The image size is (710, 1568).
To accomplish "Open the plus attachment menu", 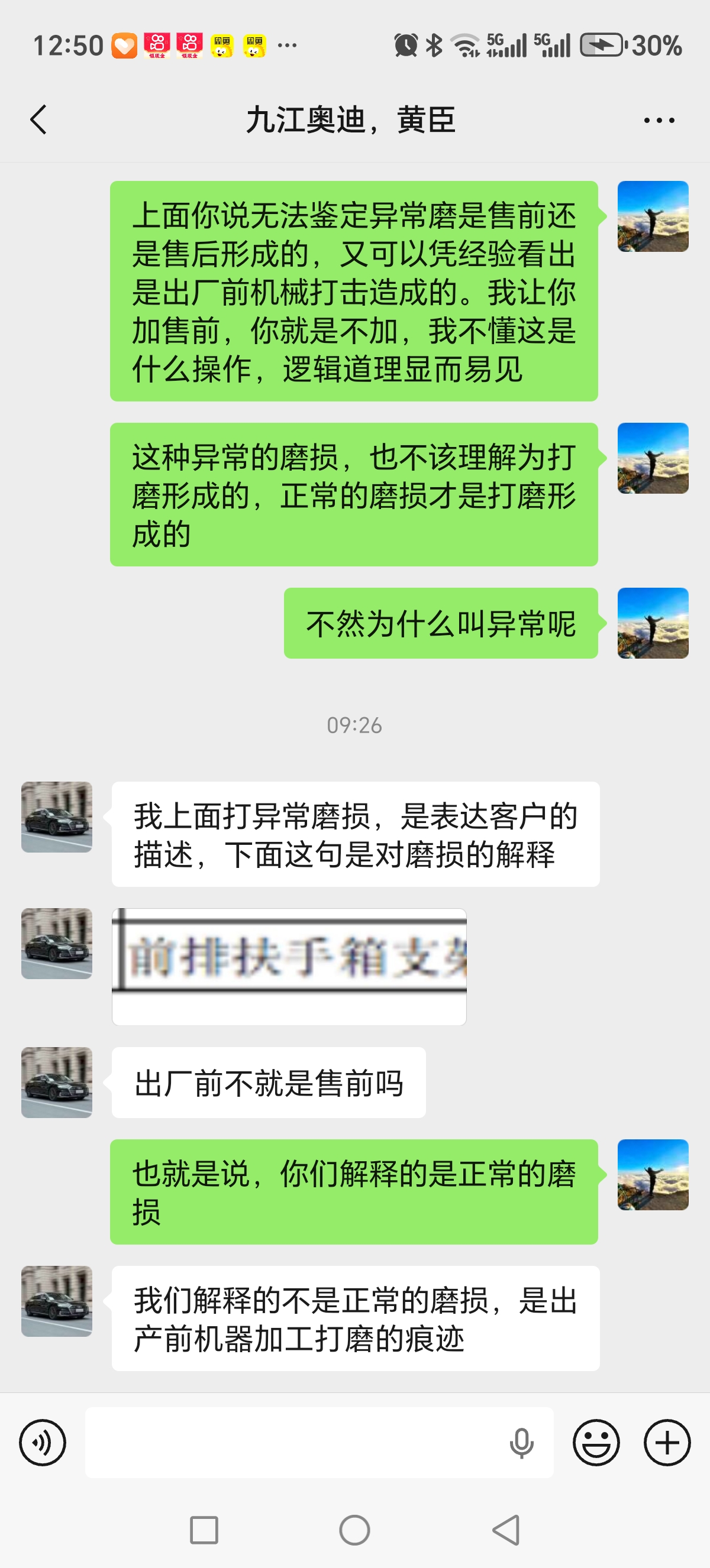I will (667, 1442).
